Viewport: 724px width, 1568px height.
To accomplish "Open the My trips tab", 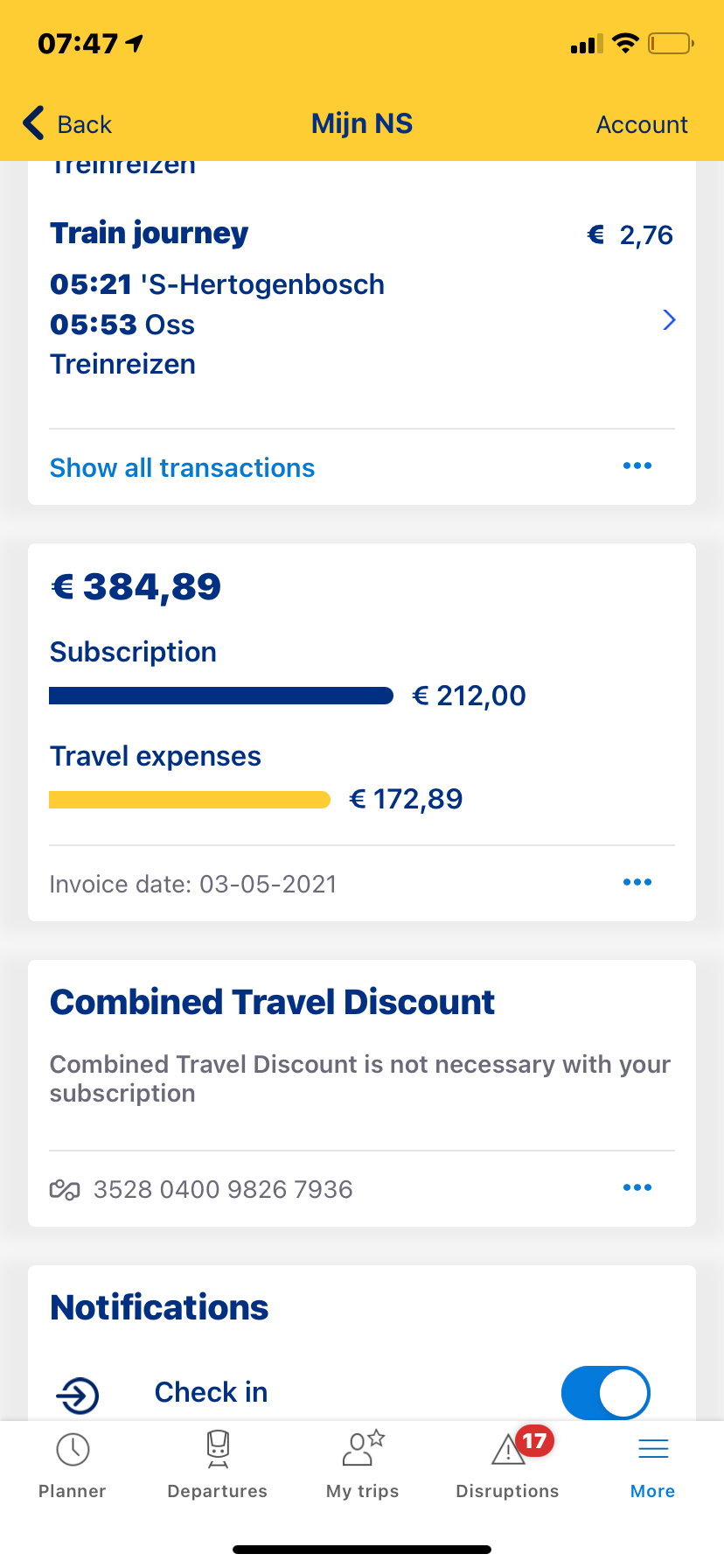I will [x=363, y=1466].
